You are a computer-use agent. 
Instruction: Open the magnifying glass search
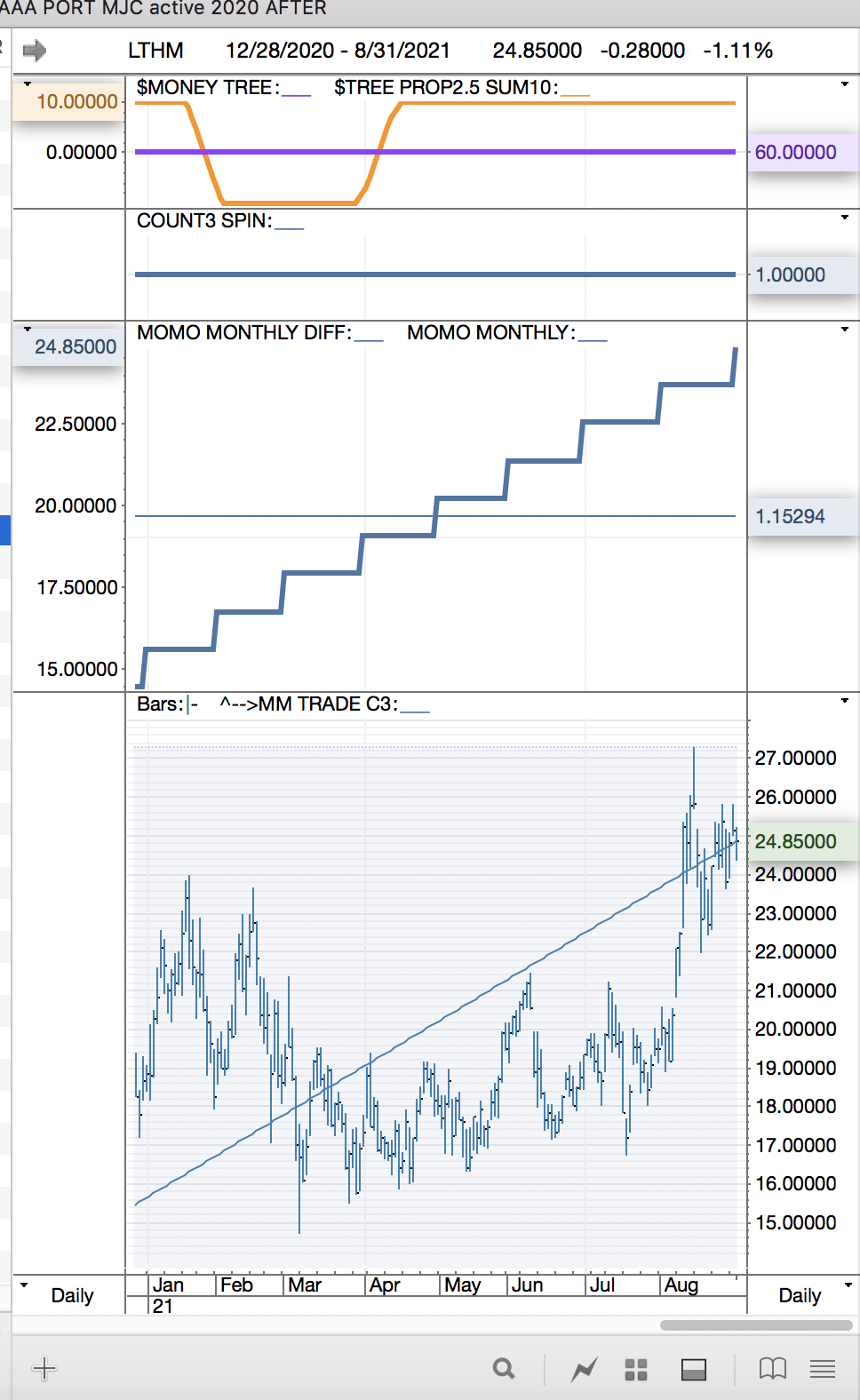point(504,1369)
